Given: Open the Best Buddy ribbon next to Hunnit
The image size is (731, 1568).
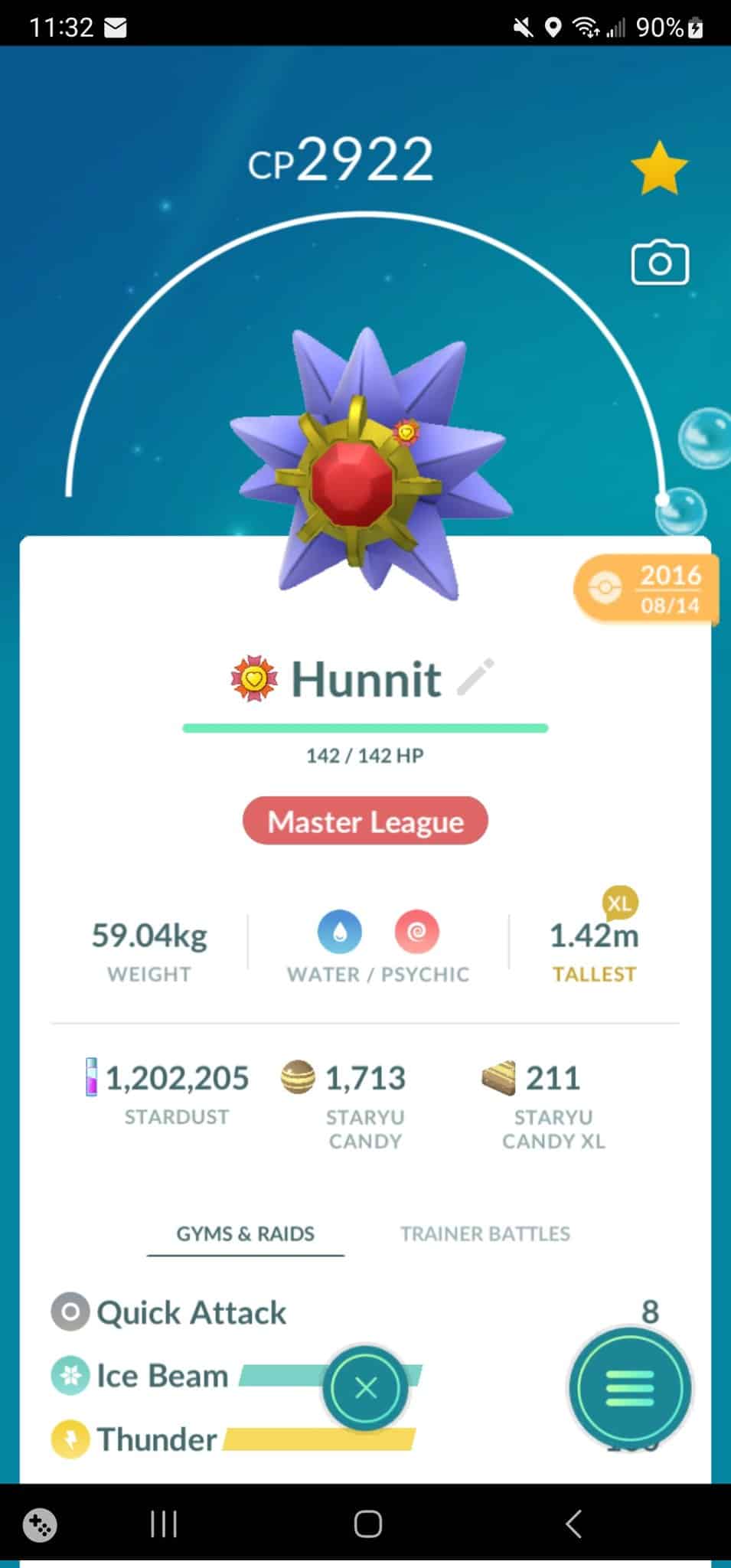Looking at the screenshot, I should pos(254,678).
